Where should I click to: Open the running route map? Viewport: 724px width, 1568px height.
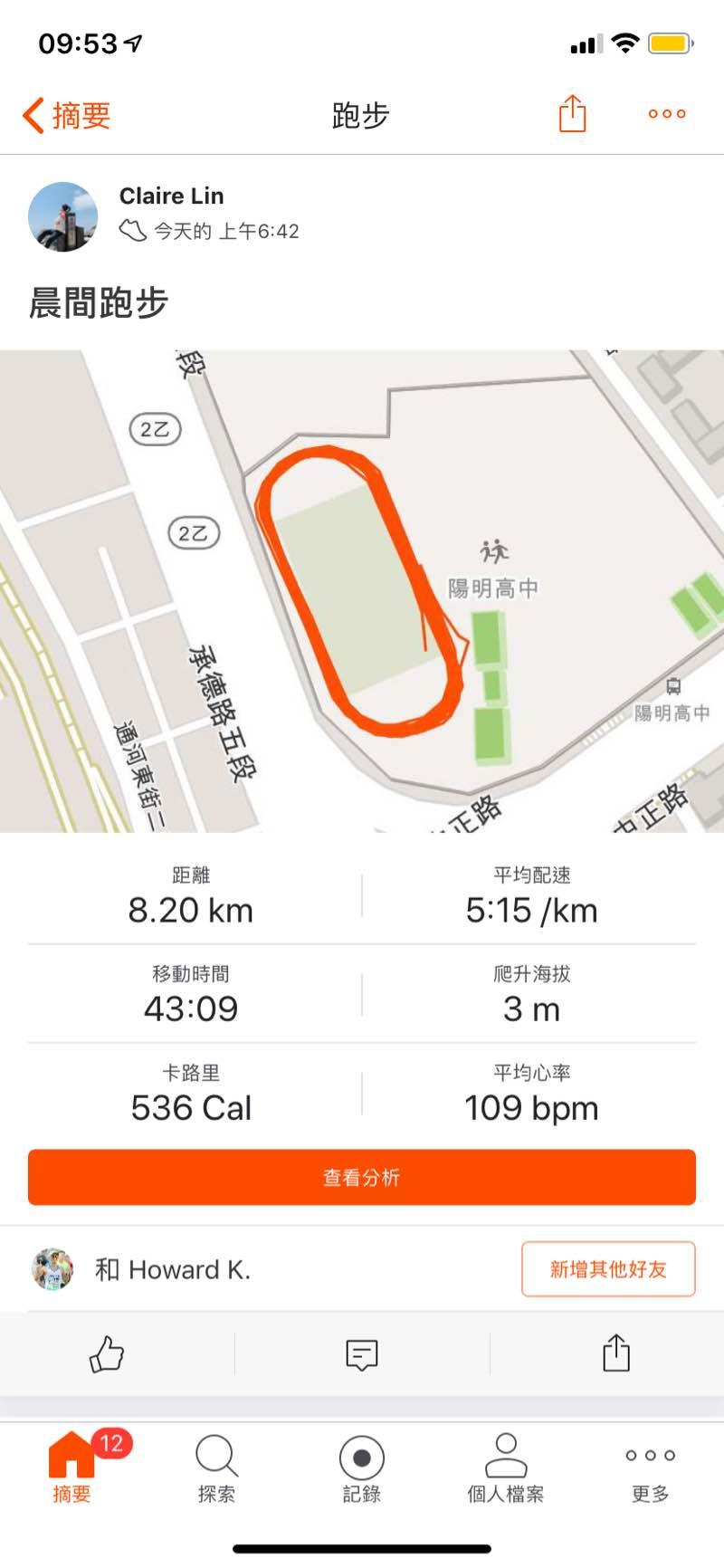[x=362, y=590]
